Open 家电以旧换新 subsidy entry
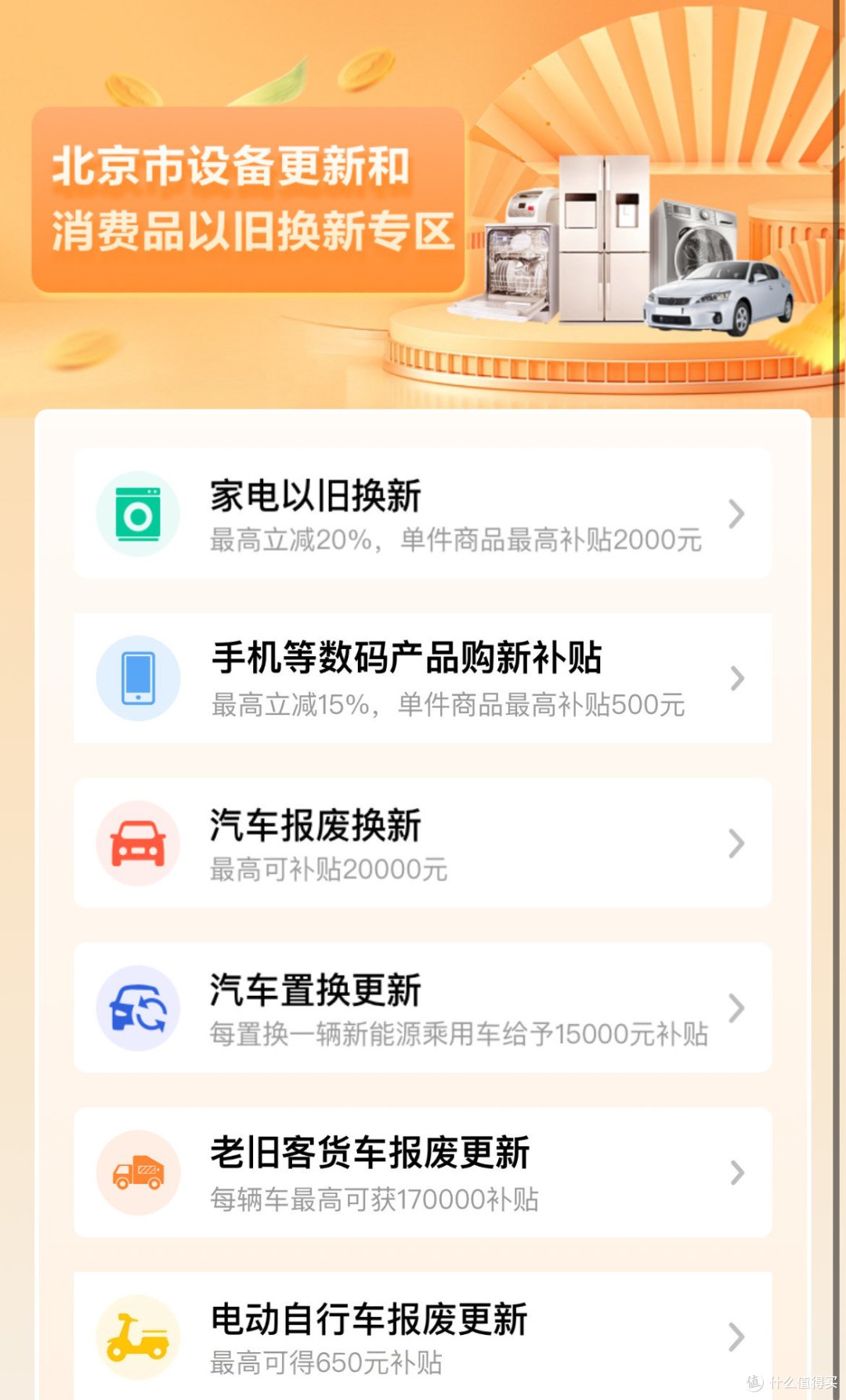The height and width of the screenshot is (1400, 846). coord(423,514)
